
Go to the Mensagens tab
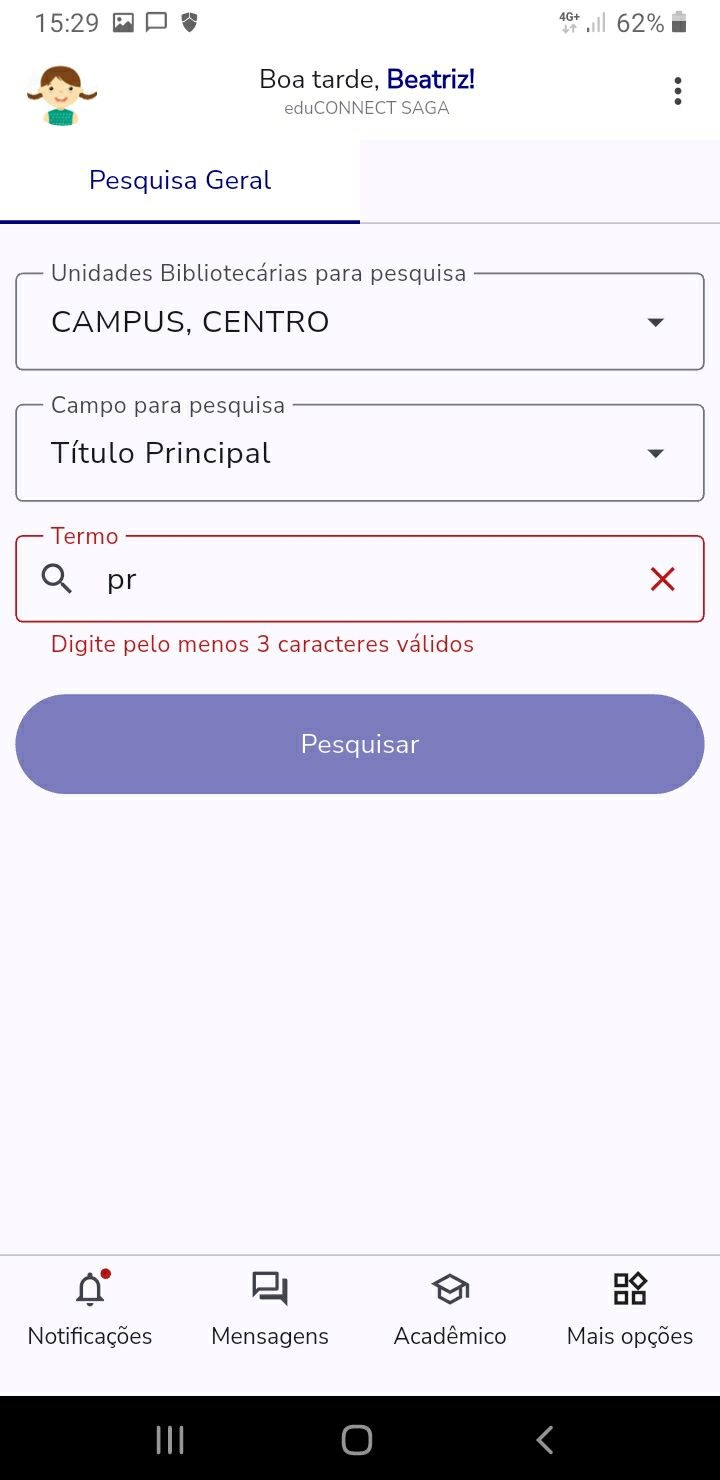click(270, 1308)
